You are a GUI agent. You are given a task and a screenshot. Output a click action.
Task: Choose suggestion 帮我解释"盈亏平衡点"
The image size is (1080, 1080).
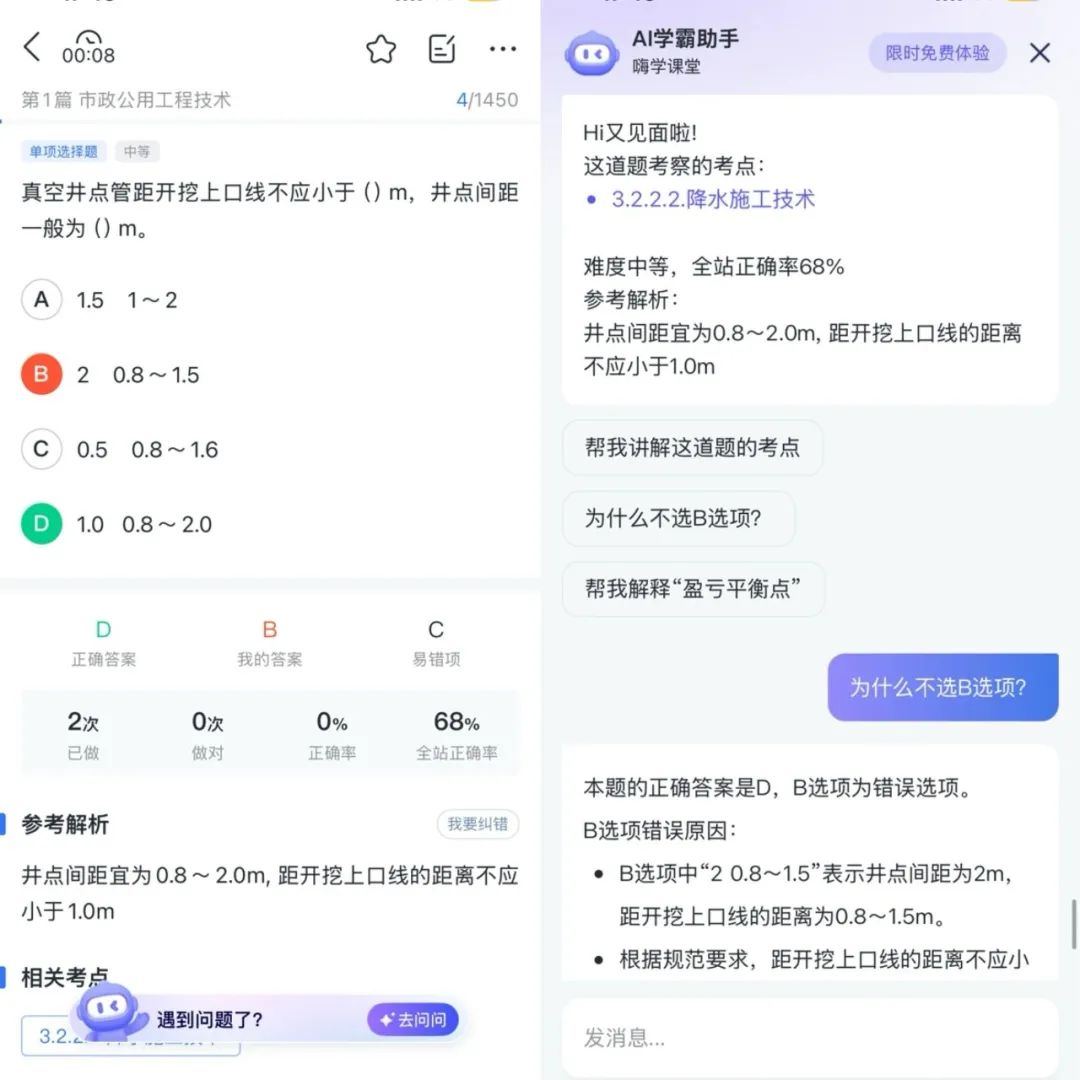[693, 588]
